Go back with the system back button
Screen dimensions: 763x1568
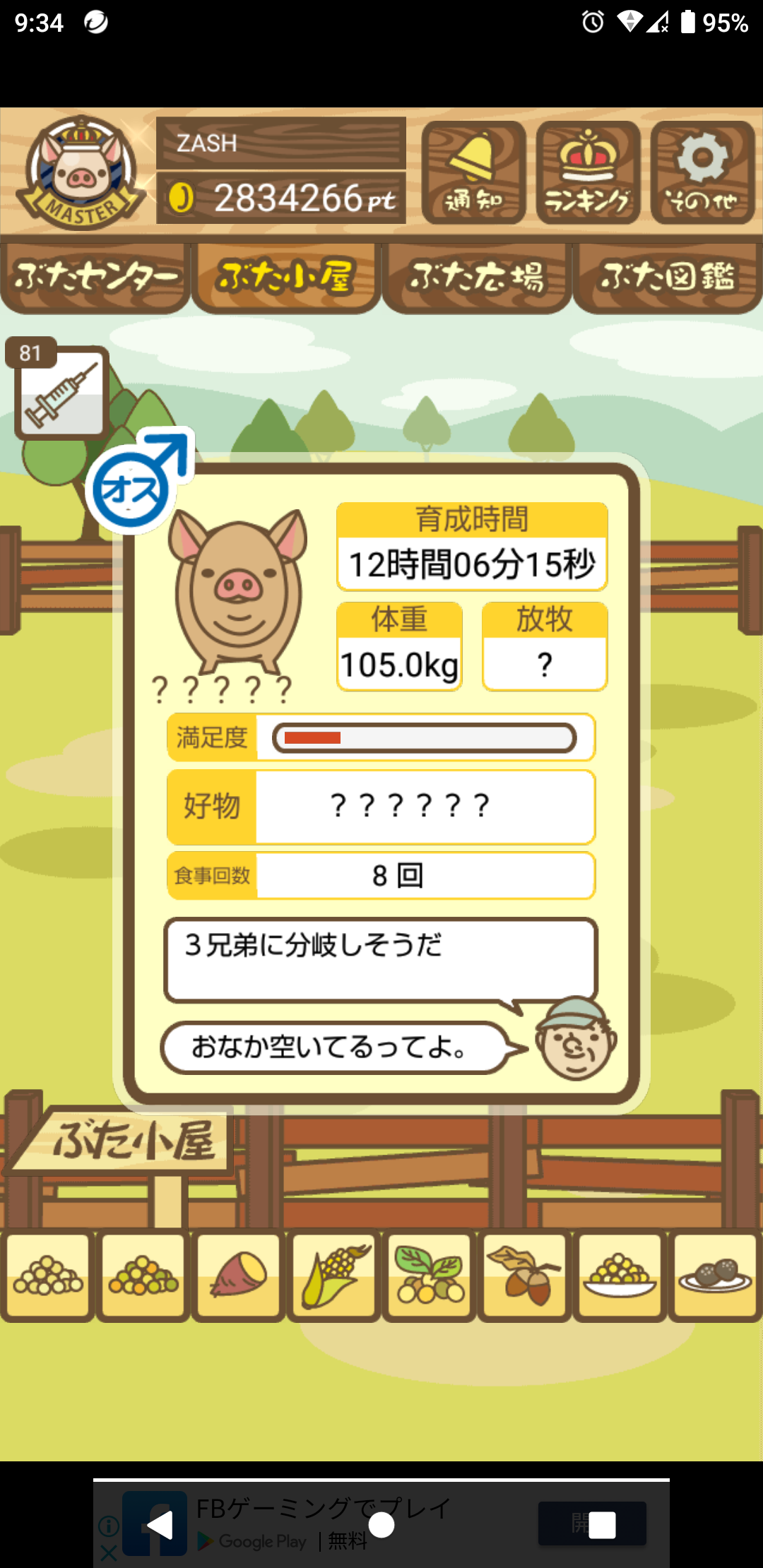tap(160, 1525)
